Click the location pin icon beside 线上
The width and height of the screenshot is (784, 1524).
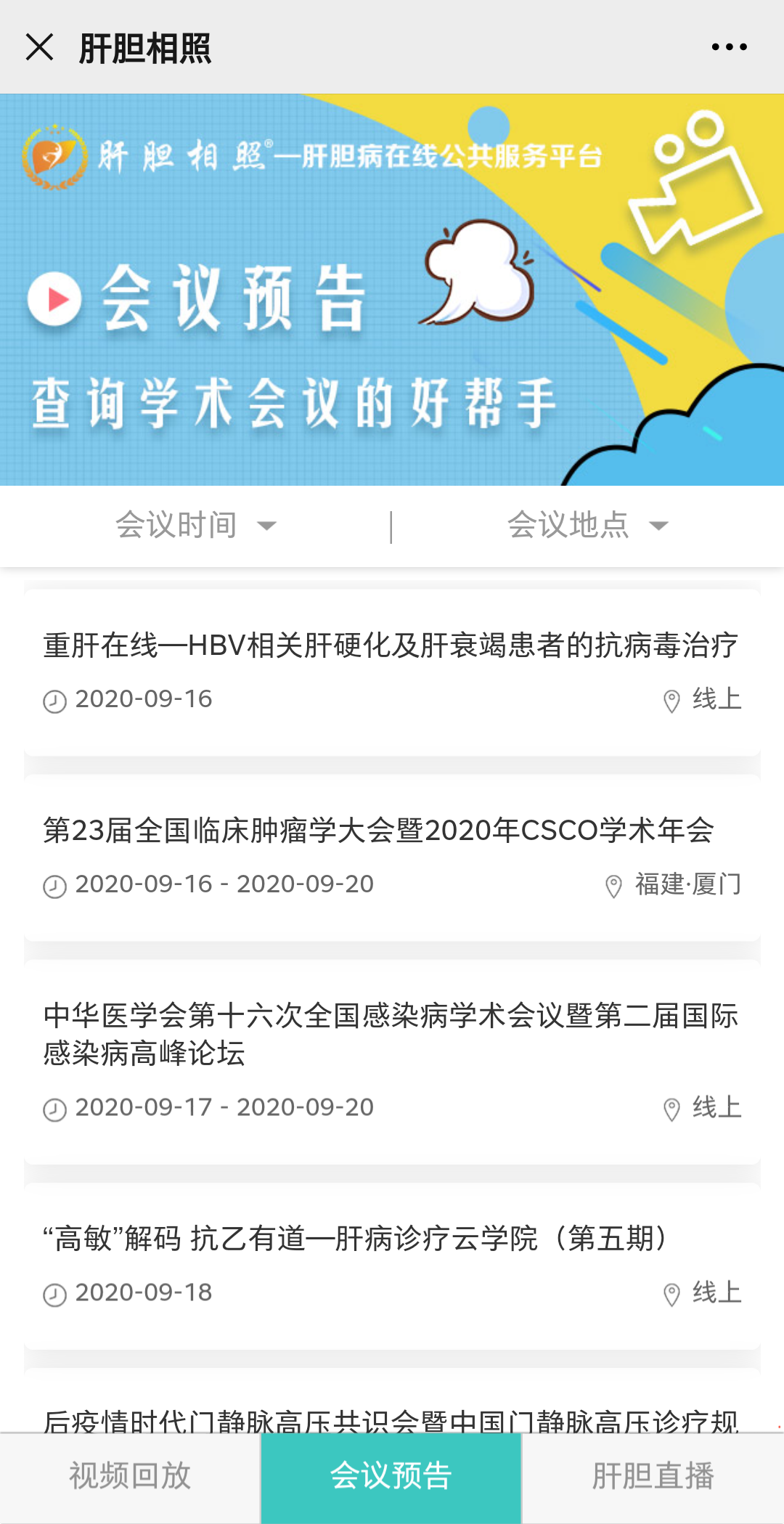671,699
